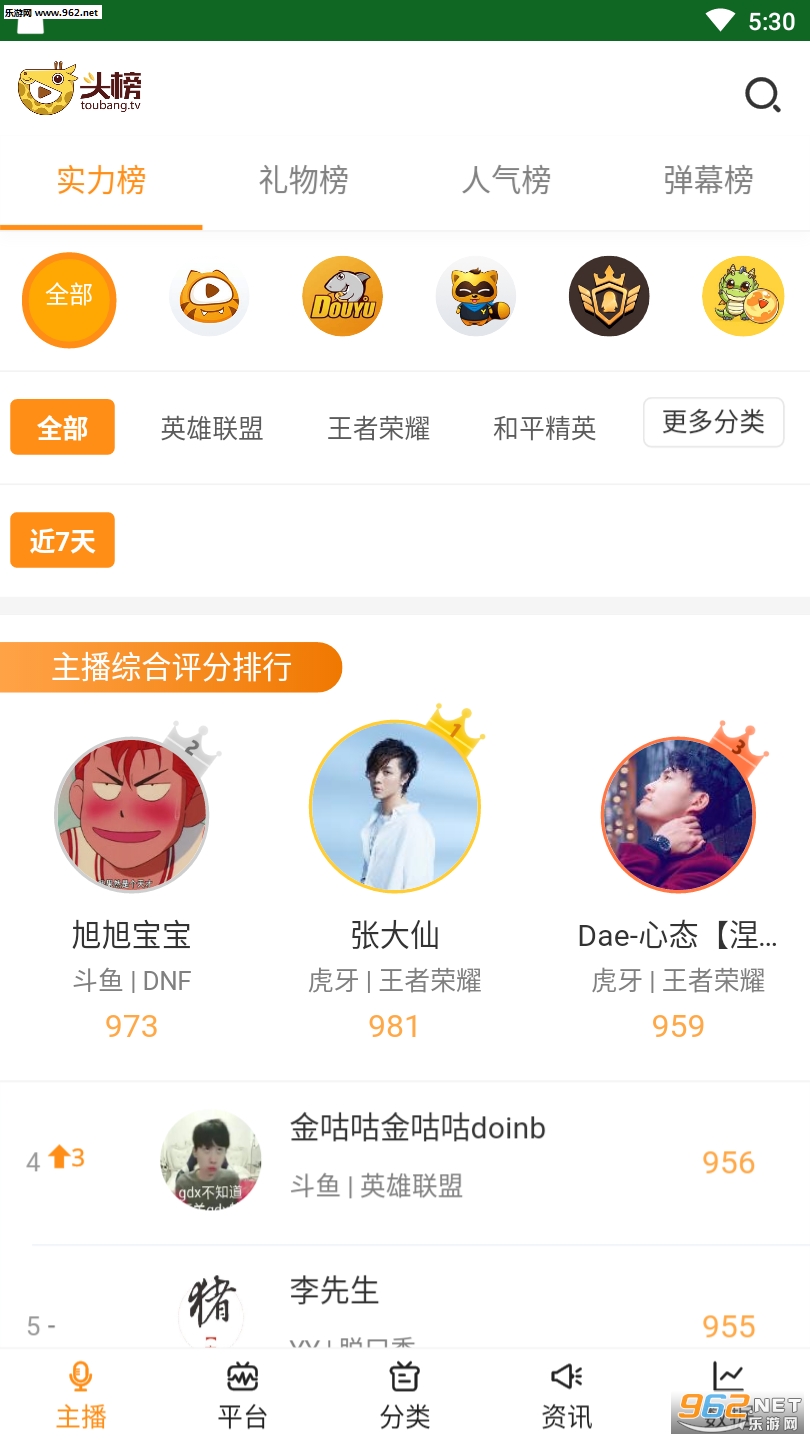Viewport: 810px width, 1440px height.
Task: Open the search magnifier icon
Action: click(762, 95)
